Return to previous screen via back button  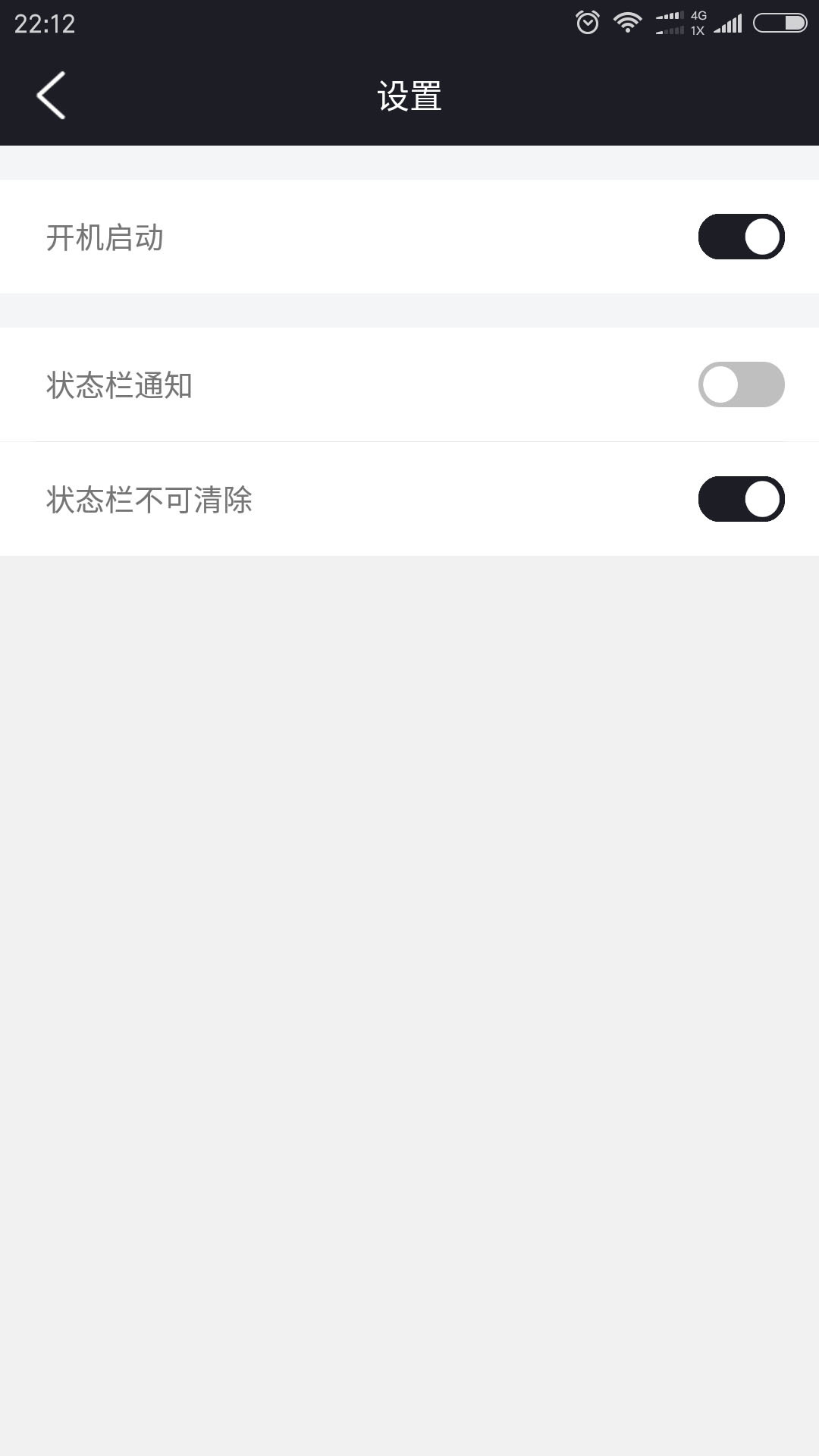(x=51, y=96)
